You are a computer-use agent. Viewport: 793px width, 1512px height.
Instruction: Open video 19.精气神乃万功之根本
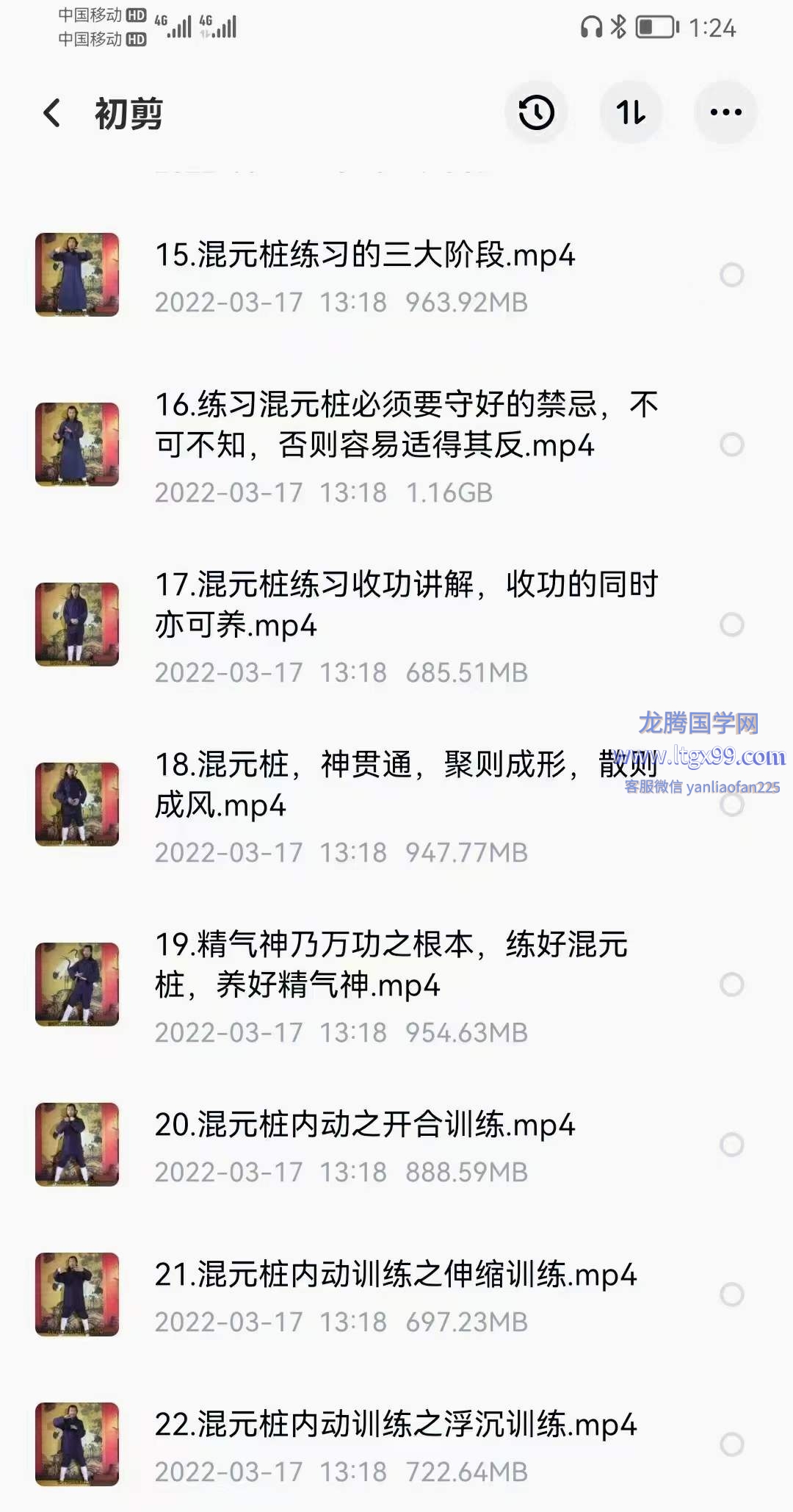point(391,964)
